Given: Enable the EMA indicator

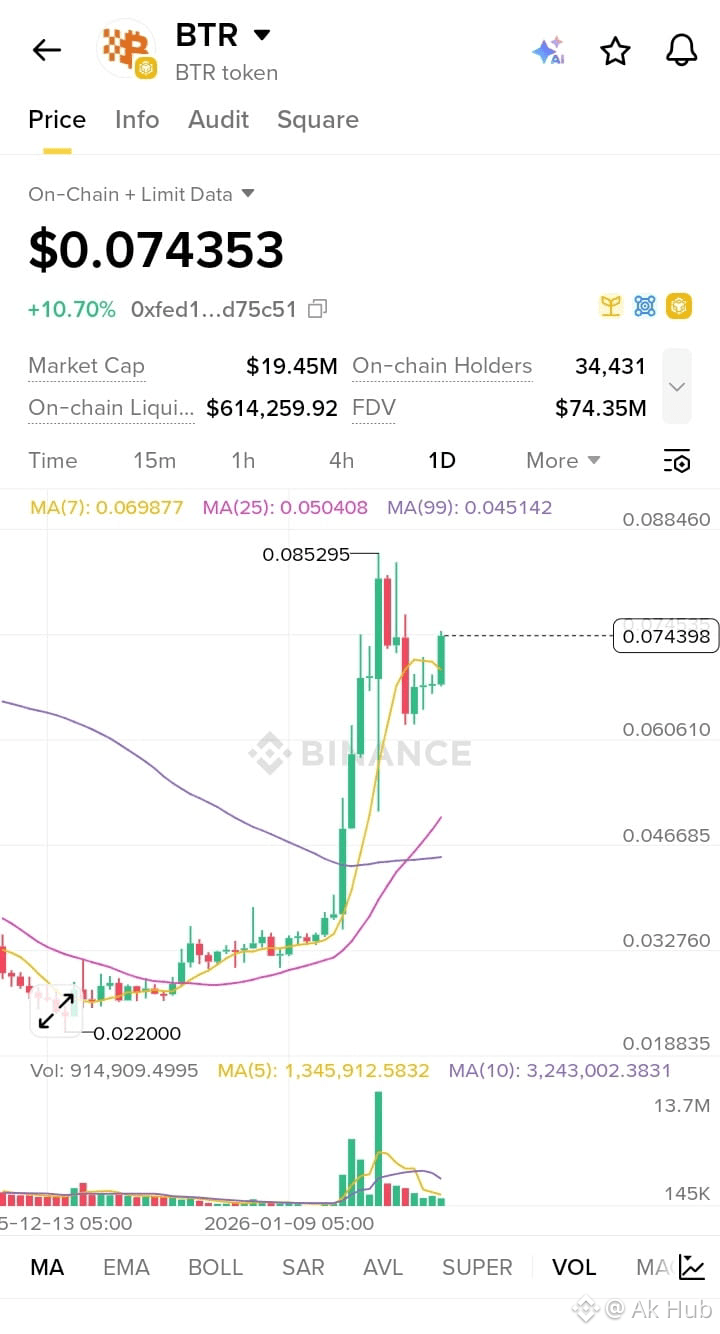Looking at the screenshot, I should (126, 1267).
